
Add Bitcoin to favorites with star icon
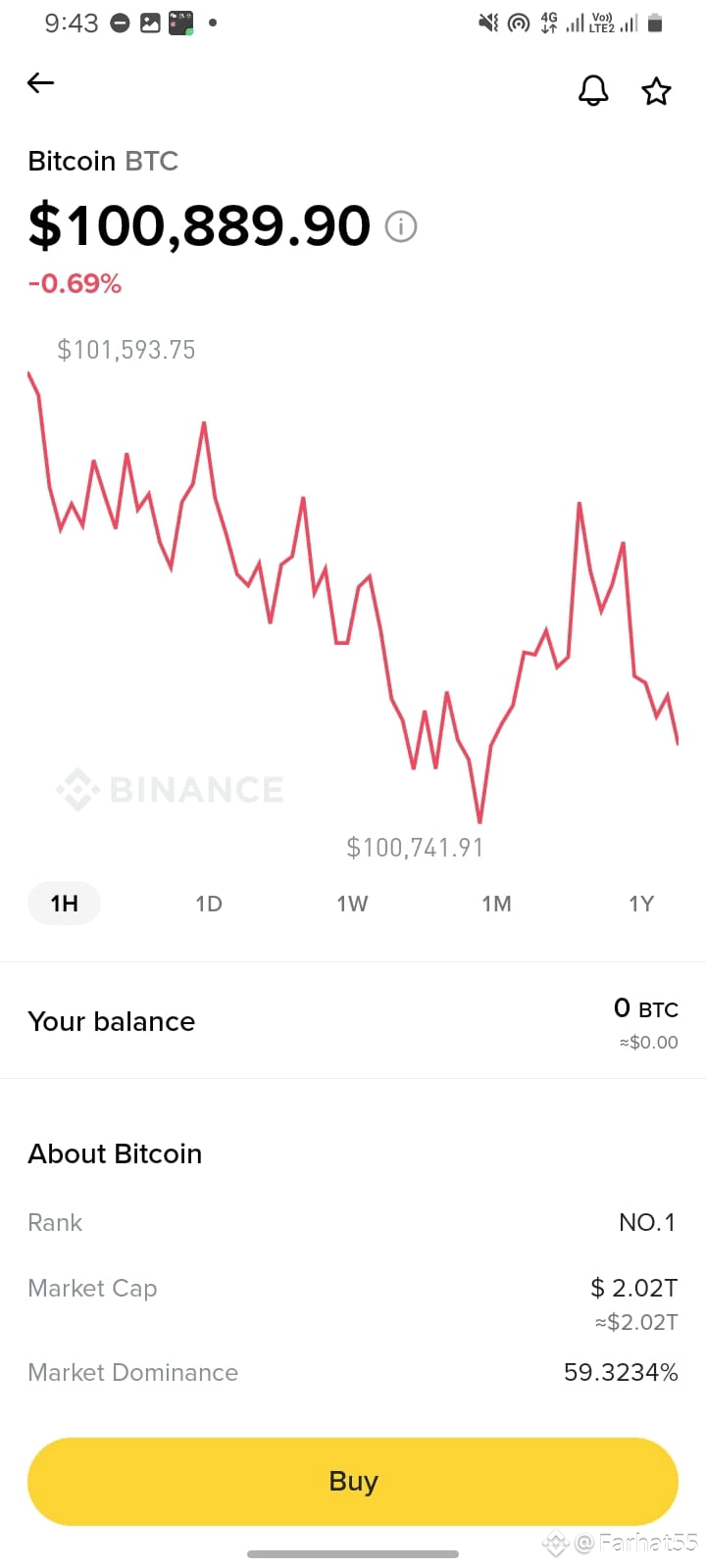(x=655, y=90)
